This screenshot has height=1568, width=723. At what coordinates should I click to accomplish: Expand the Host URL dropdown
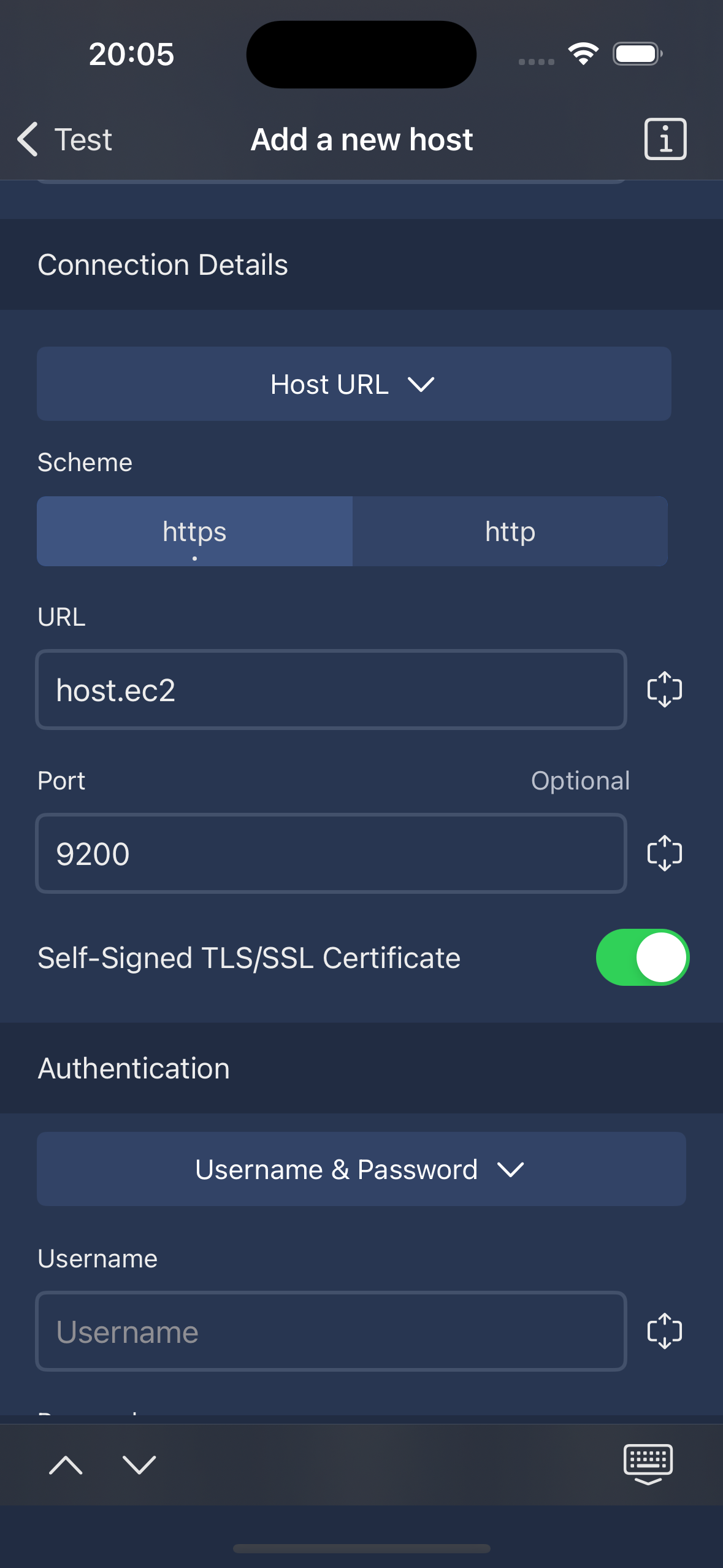point(354,384)
